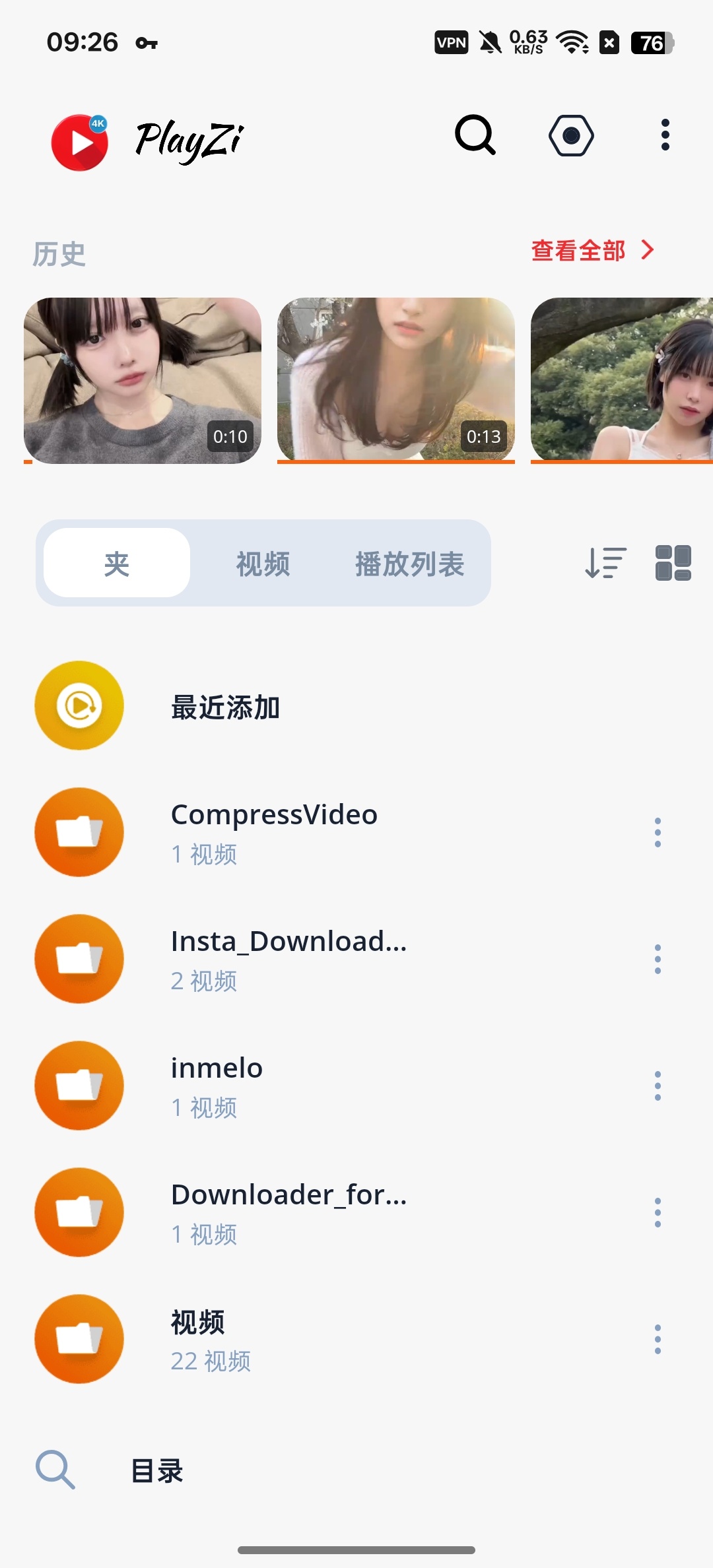Switch to the 视频 tab
The image size is (713, 1568).
point(263,563)
